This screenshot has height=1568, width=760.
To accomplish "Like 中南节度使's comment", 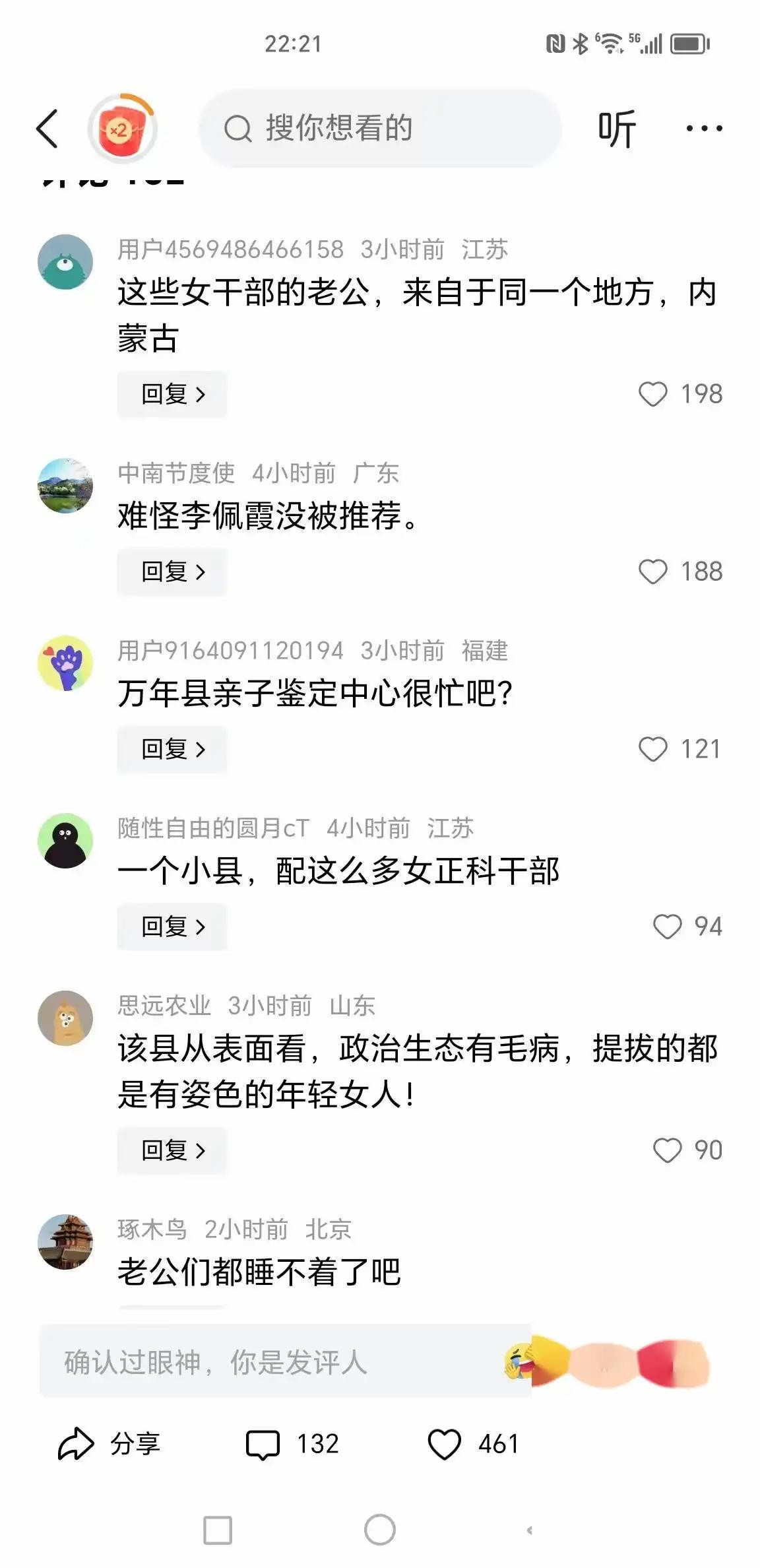I will pos(653,572).
